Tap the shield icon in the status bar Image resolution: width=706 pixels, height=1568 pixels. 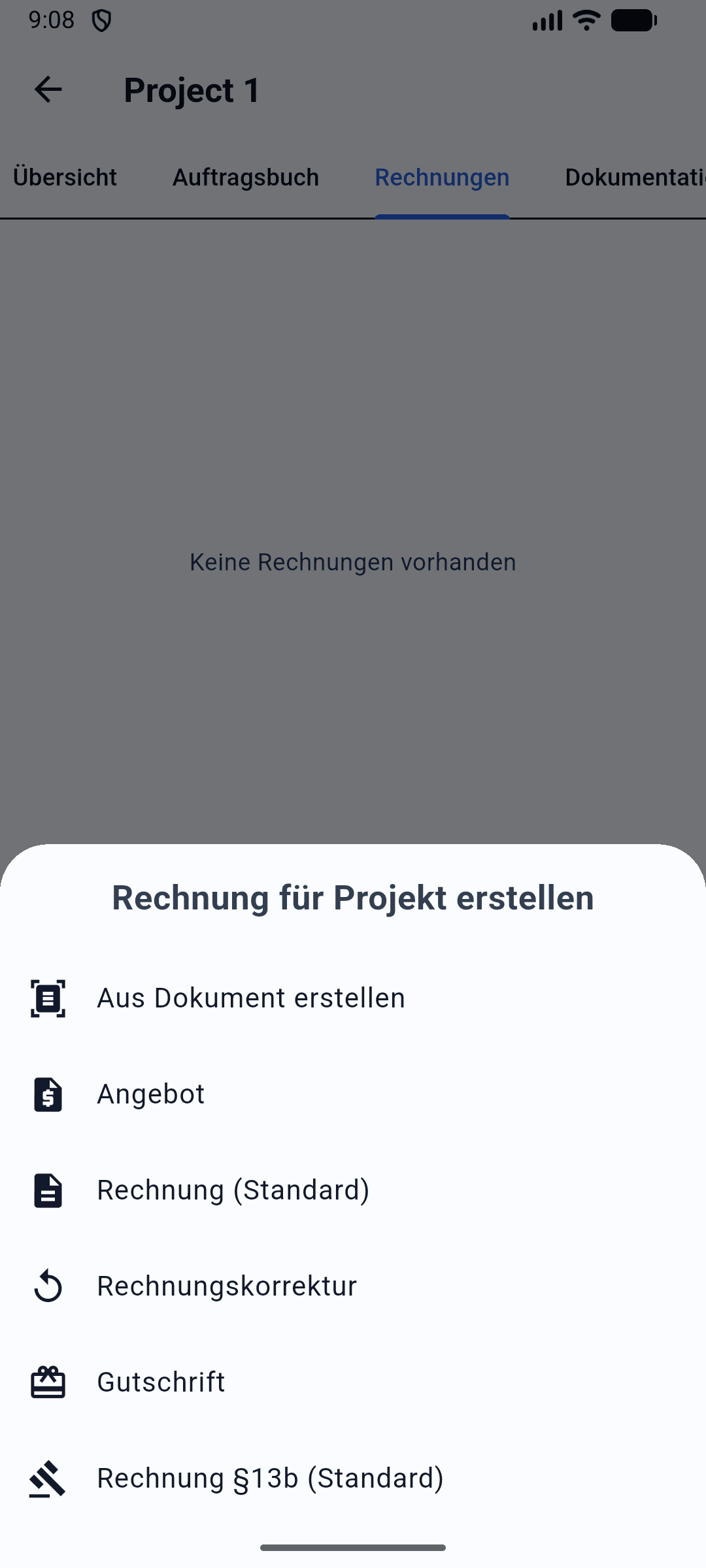[101, 20]
